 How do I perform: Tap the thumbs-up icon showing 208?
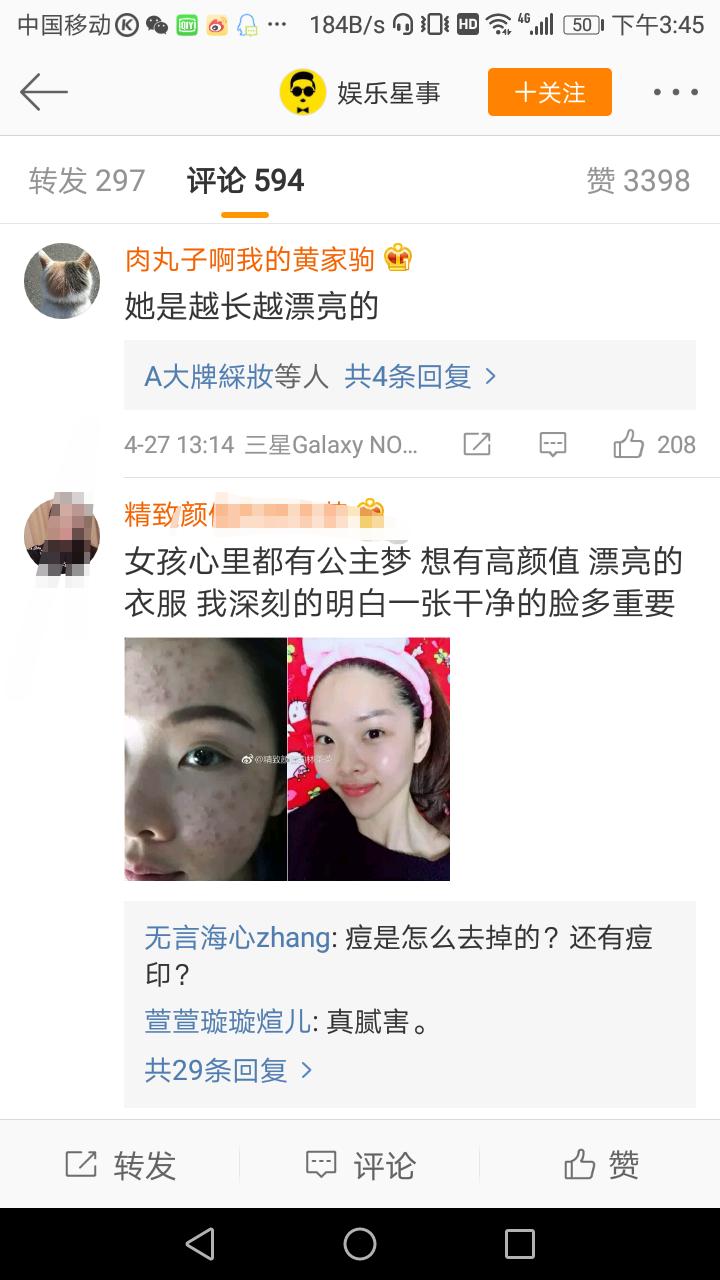click(x=629, y=444)
